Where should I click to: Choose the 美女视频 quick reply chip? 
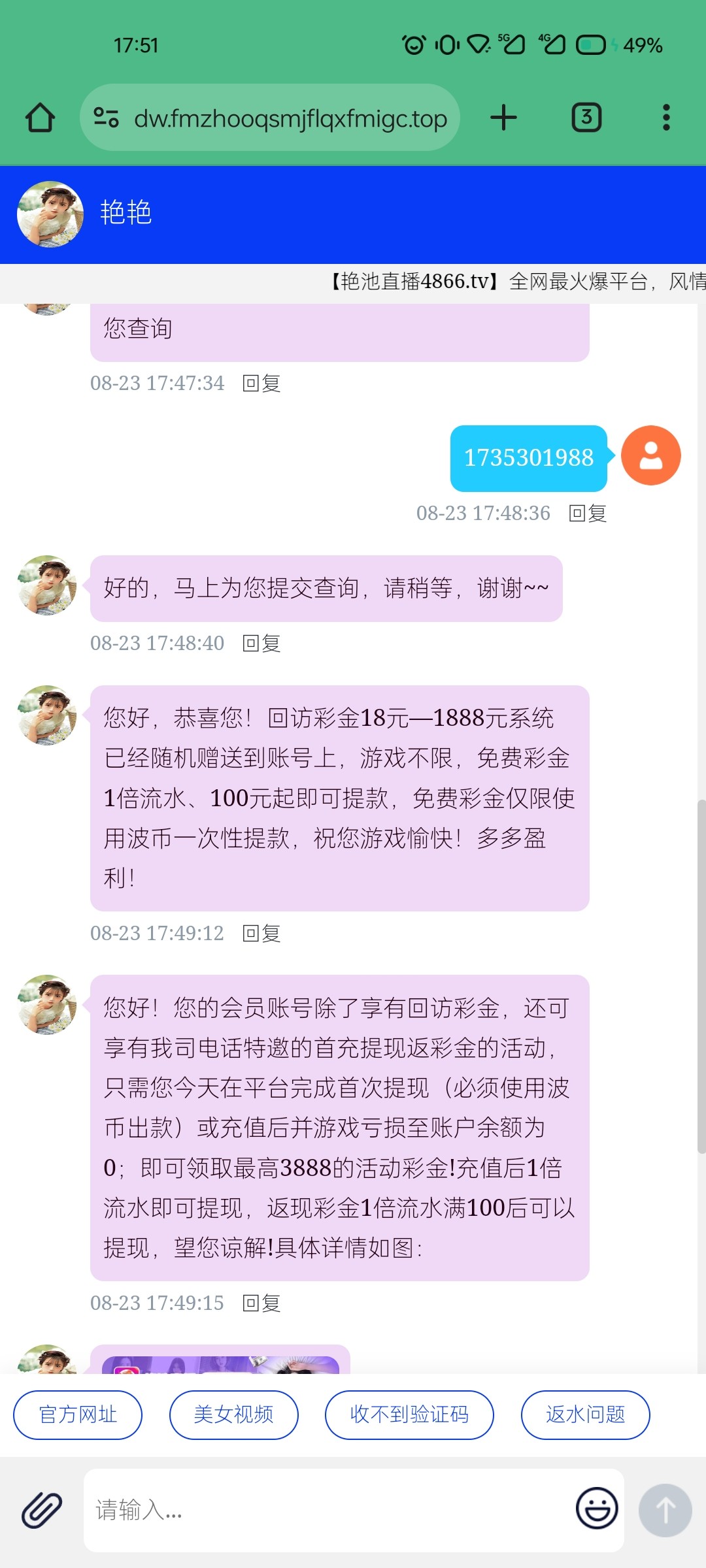click(x=233, y=1414)
